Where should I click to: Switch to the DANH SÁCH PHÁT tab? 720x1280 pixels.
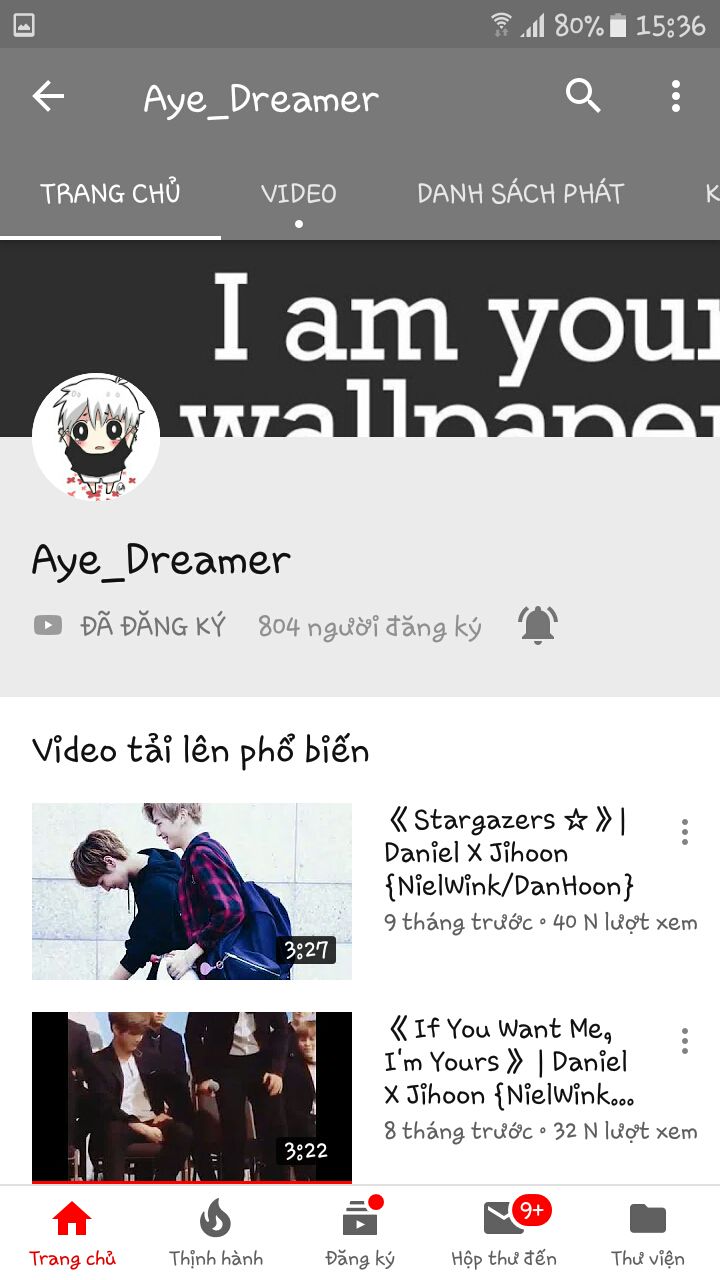point(520,193)
